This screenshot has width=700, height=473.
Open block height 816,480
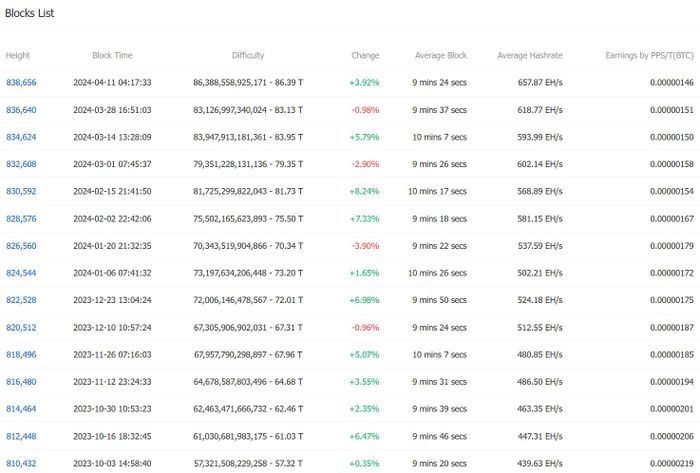coord(21,381)
